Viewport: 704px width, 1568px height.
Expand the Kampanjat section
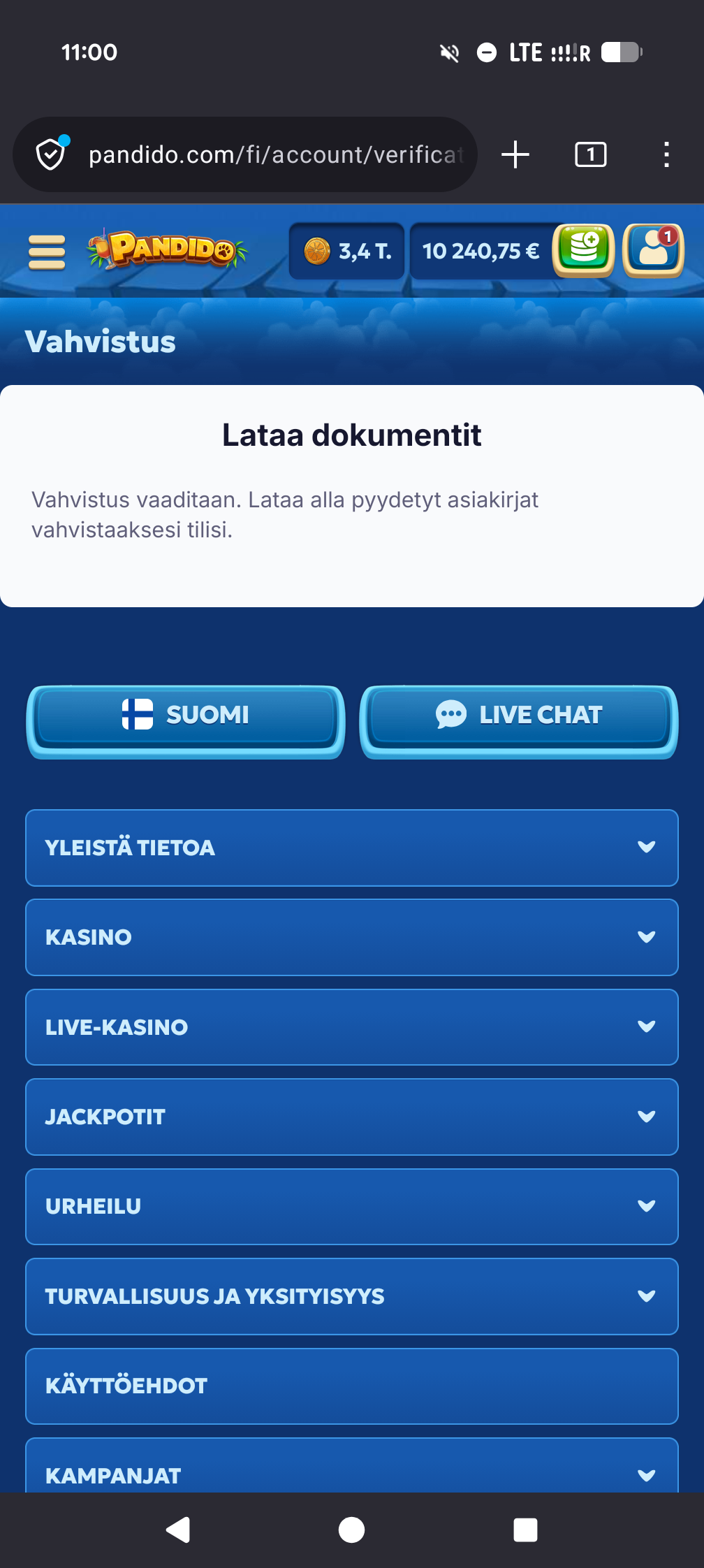pyautogui.click(x=351, y=1471)
